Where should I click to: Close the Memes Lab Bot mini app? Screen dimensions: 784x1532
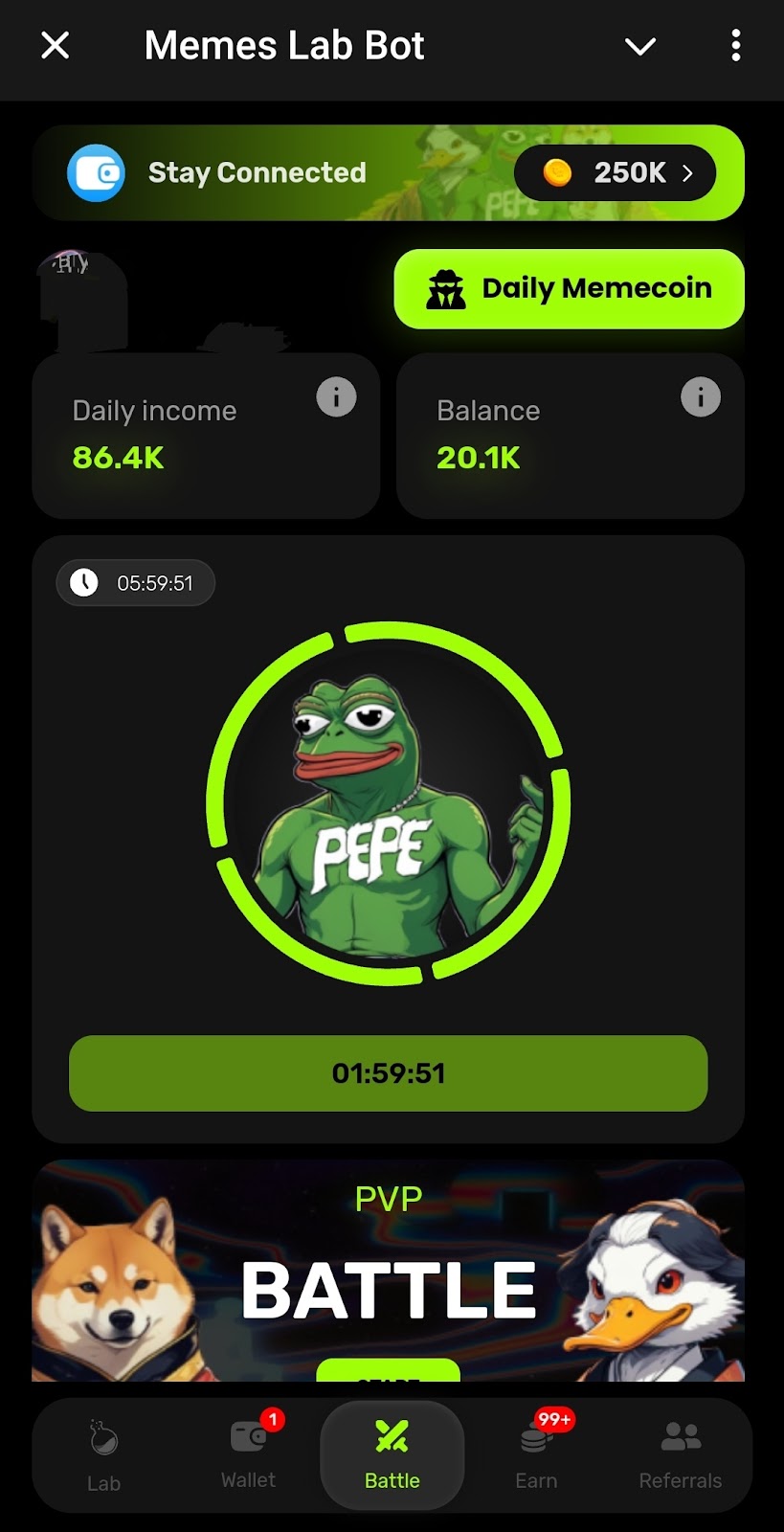(56, 45)
